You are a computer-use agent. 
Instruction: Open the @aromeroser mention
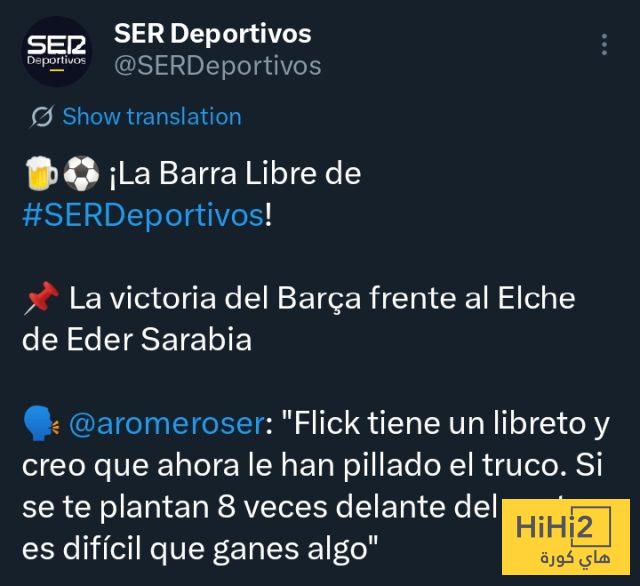point(163,424)
